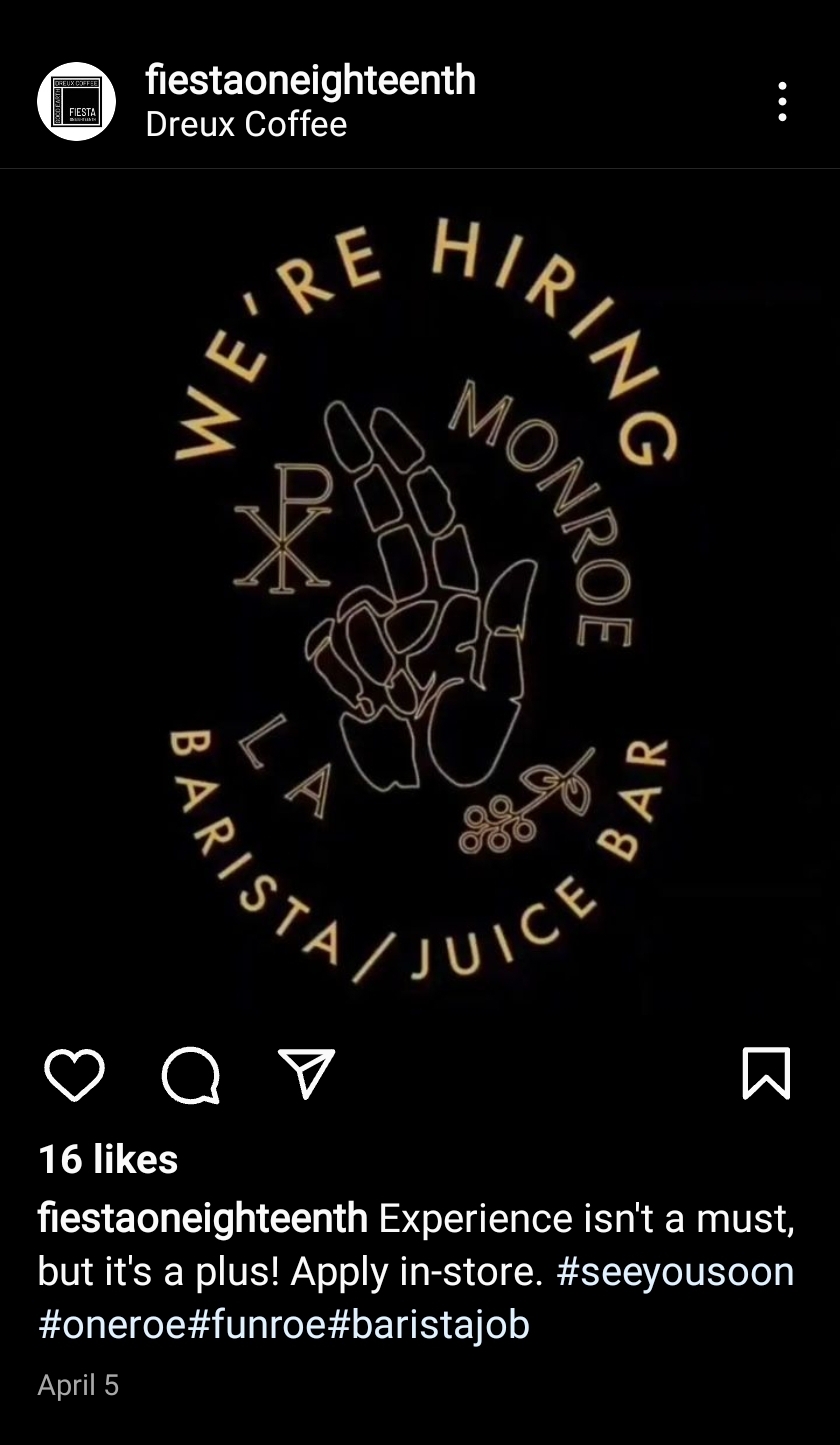Open the We're Hiring post image
Image resolution: width=840 pixels, height=1445 pixels.
(x=420, y=600)
